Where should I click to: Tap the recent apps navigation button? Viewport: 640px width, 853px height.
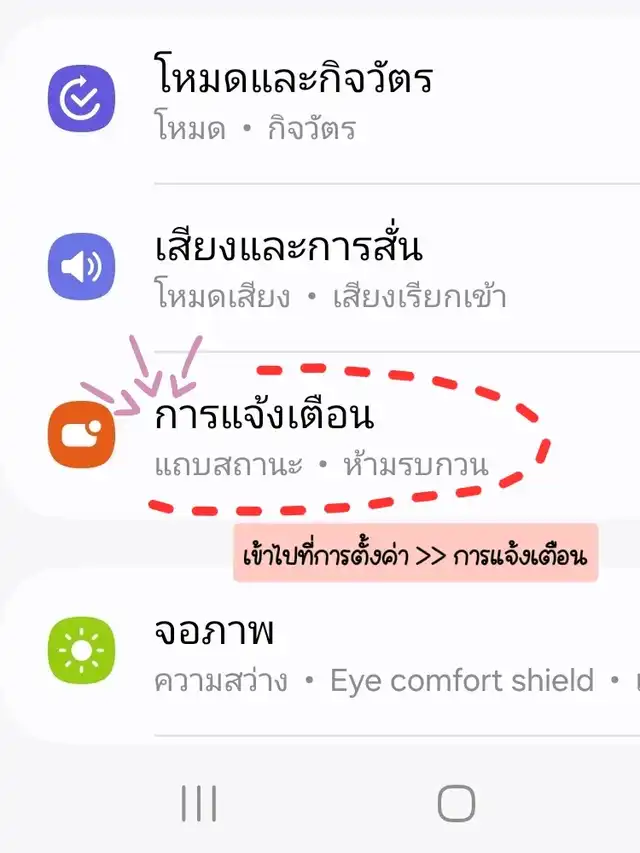(x=199, y=803)
